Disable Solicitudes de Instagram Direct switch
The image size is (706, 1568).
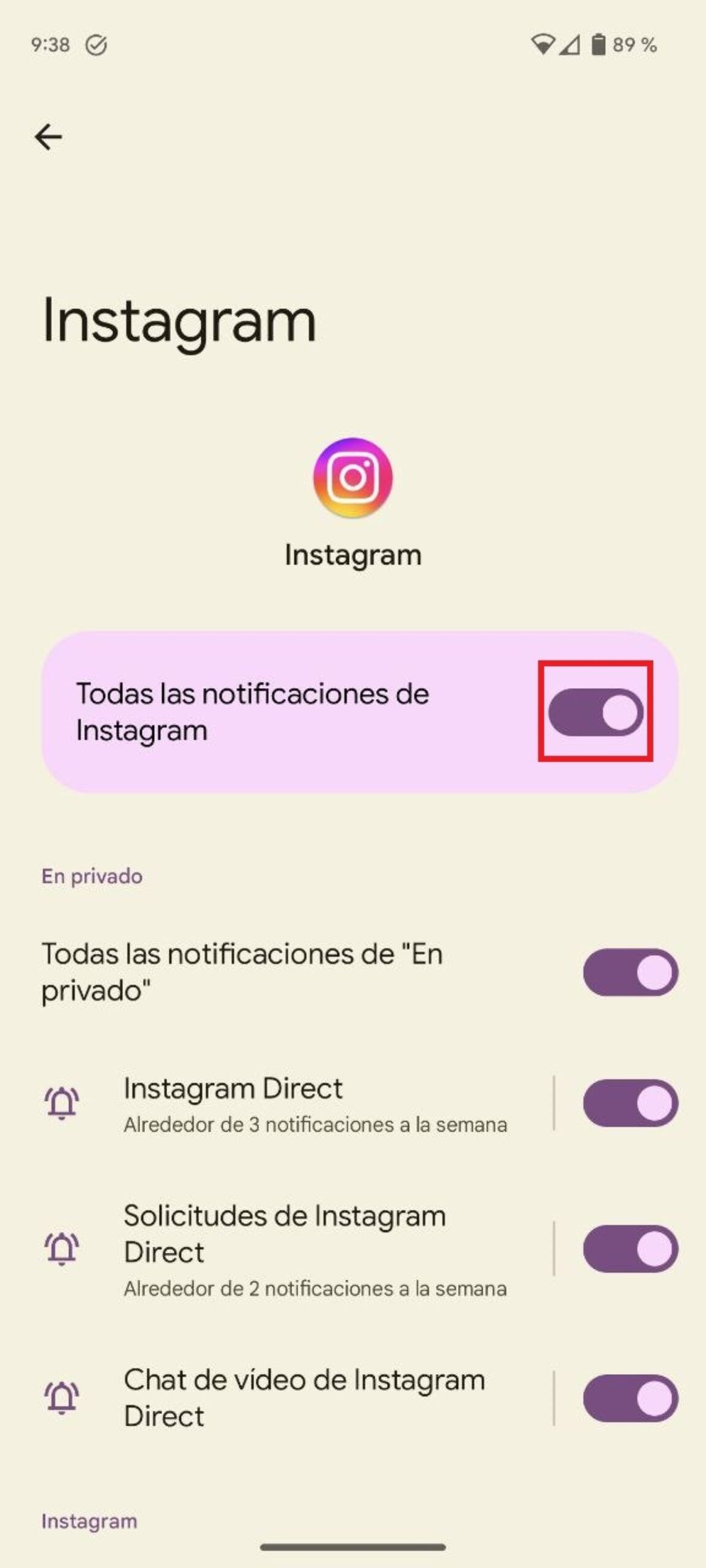point(630,1249)
